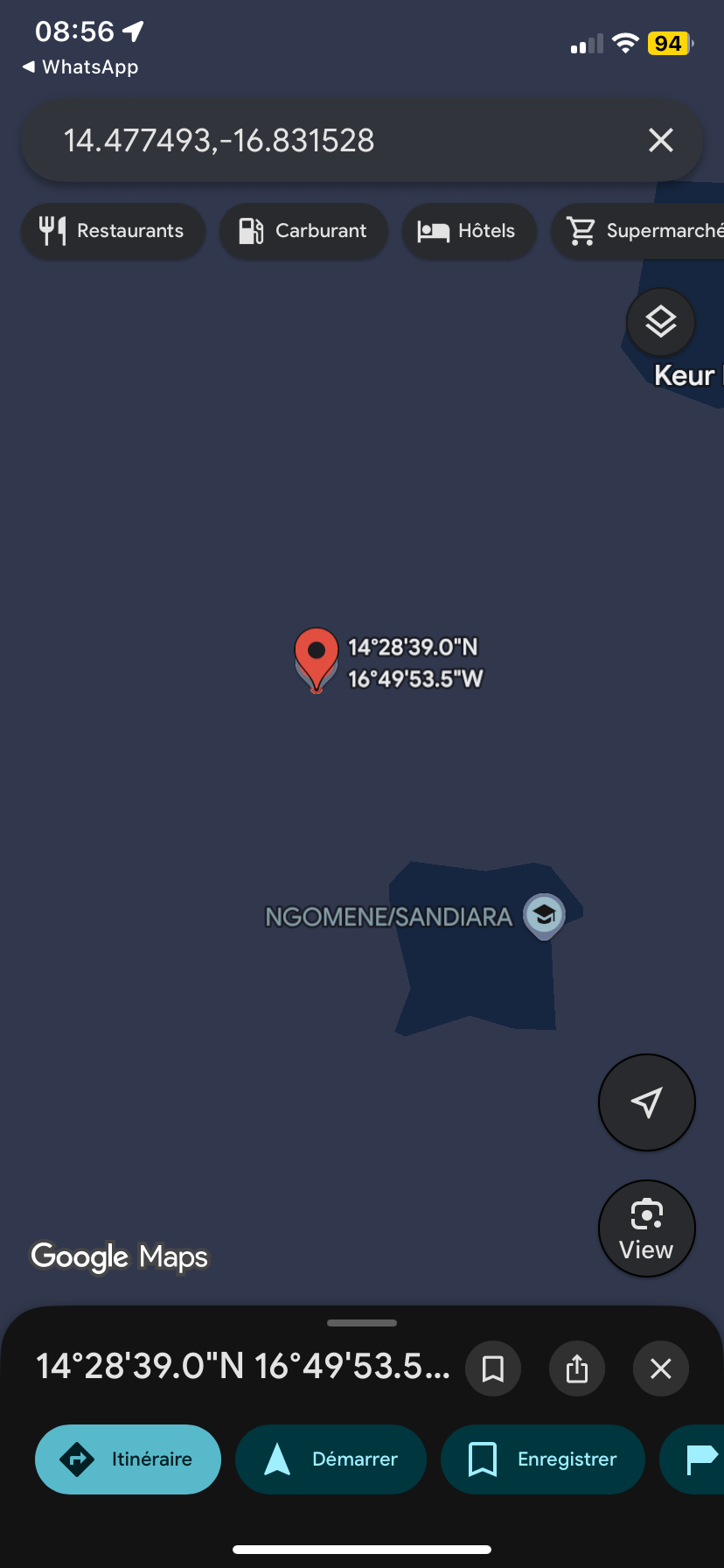
Task: Select the Restaurants filter chip
Action: pyautogui.click(x=113, y=231)
